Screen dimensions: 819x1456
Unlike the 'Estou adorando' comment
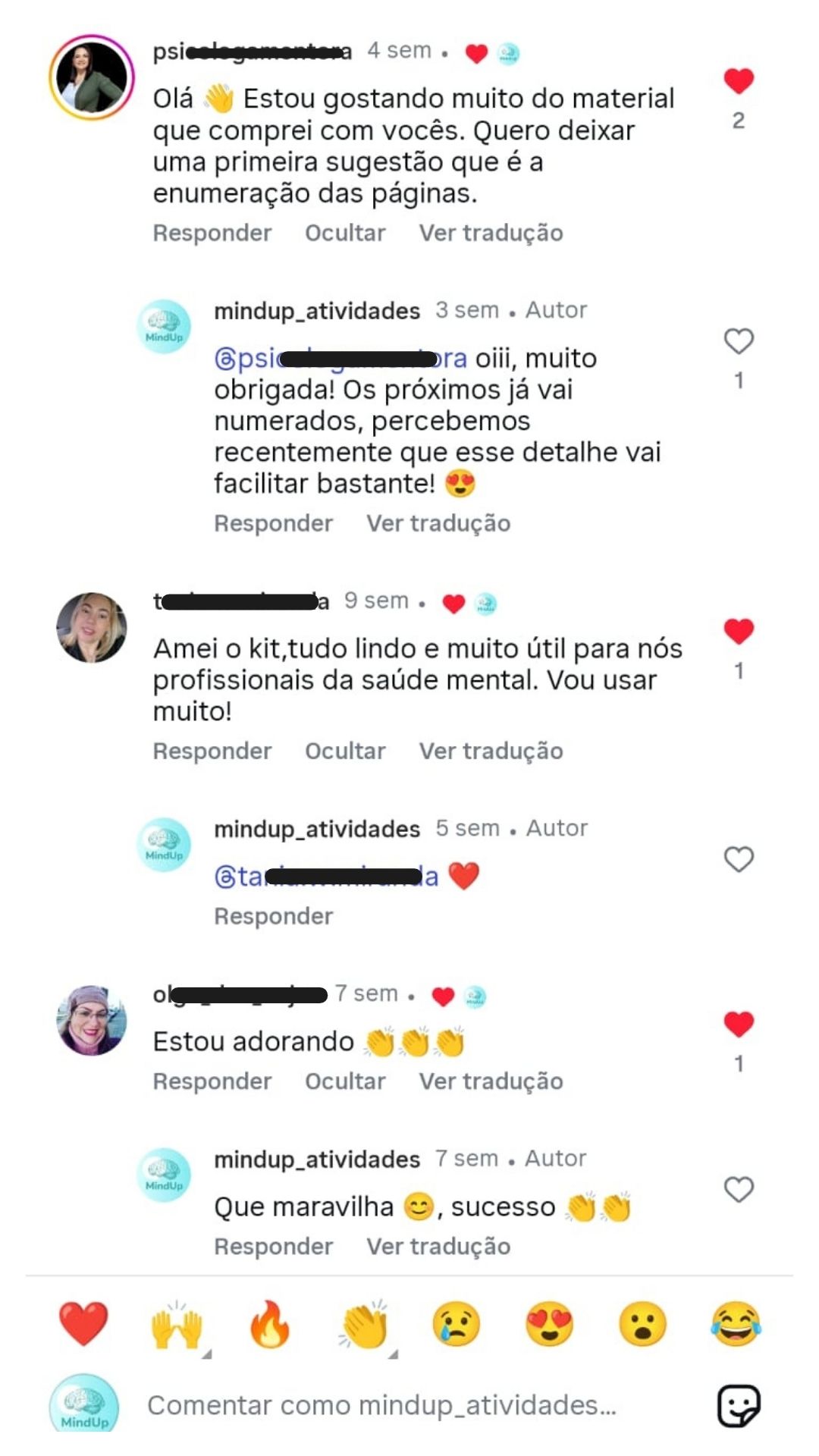pos(739,1024)
